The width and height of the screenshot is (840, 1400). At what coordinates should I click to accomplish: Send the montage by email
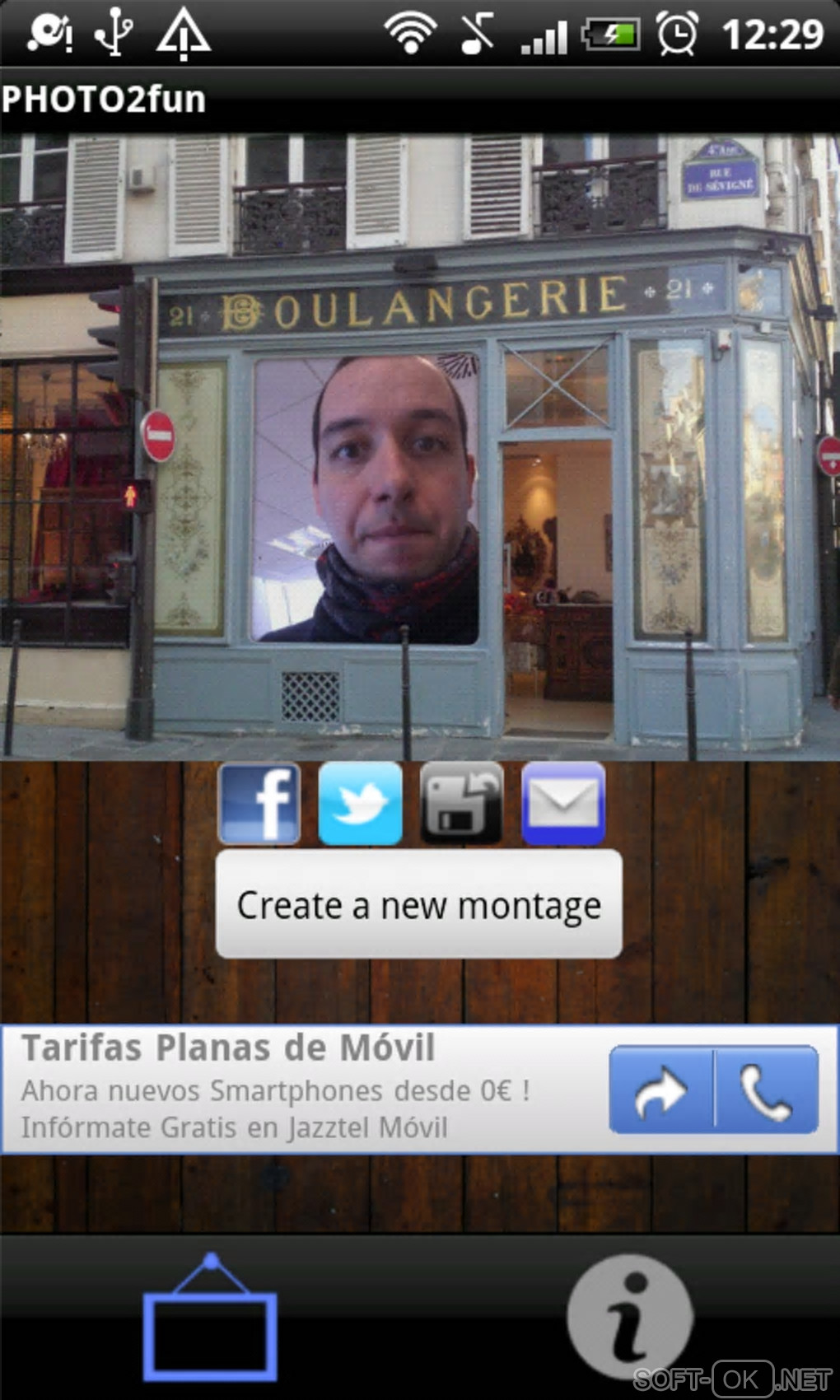pyautogui.click(x=563, y=804)
